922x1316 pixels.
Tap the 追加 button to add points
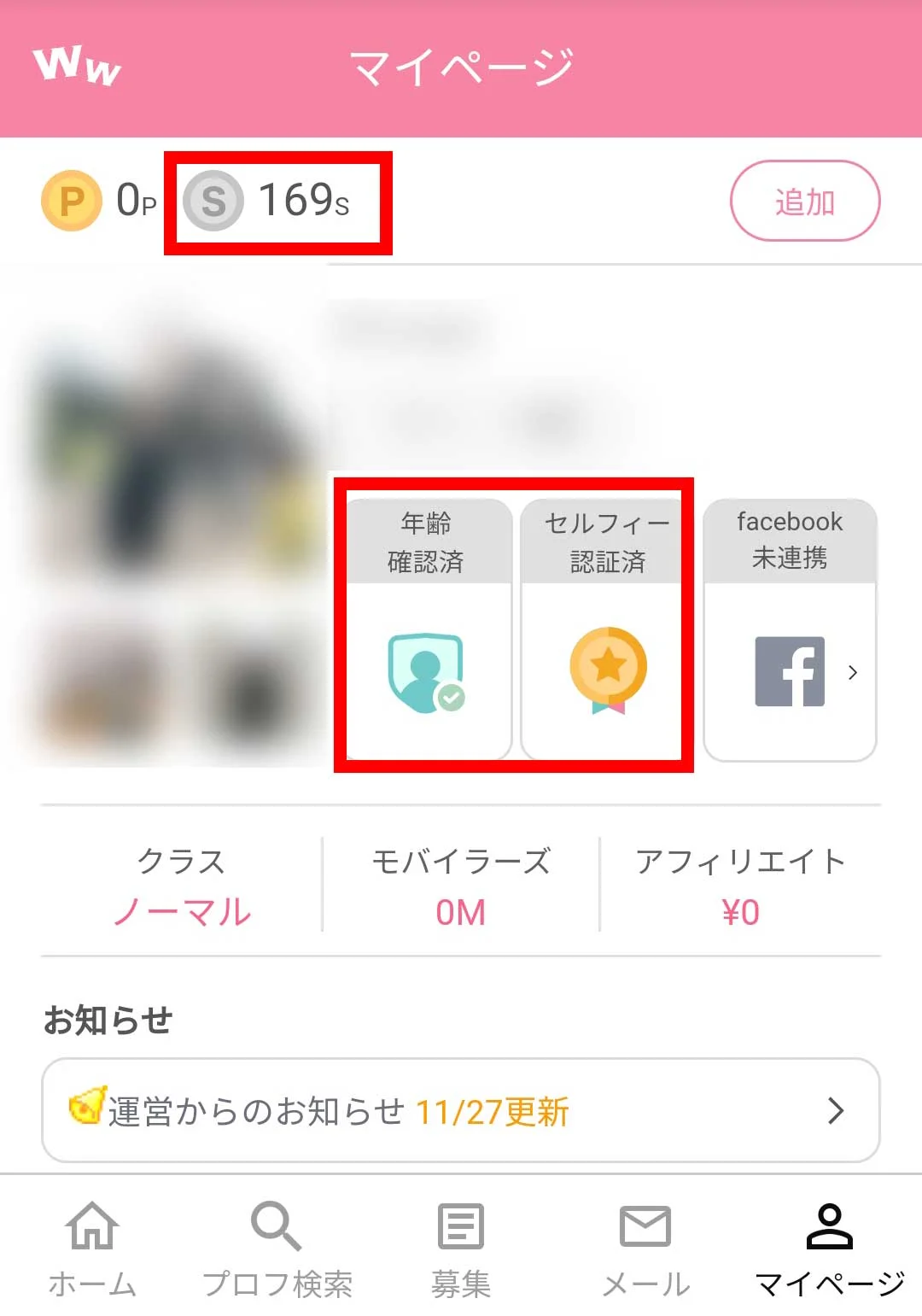click(x=804, y=202)
